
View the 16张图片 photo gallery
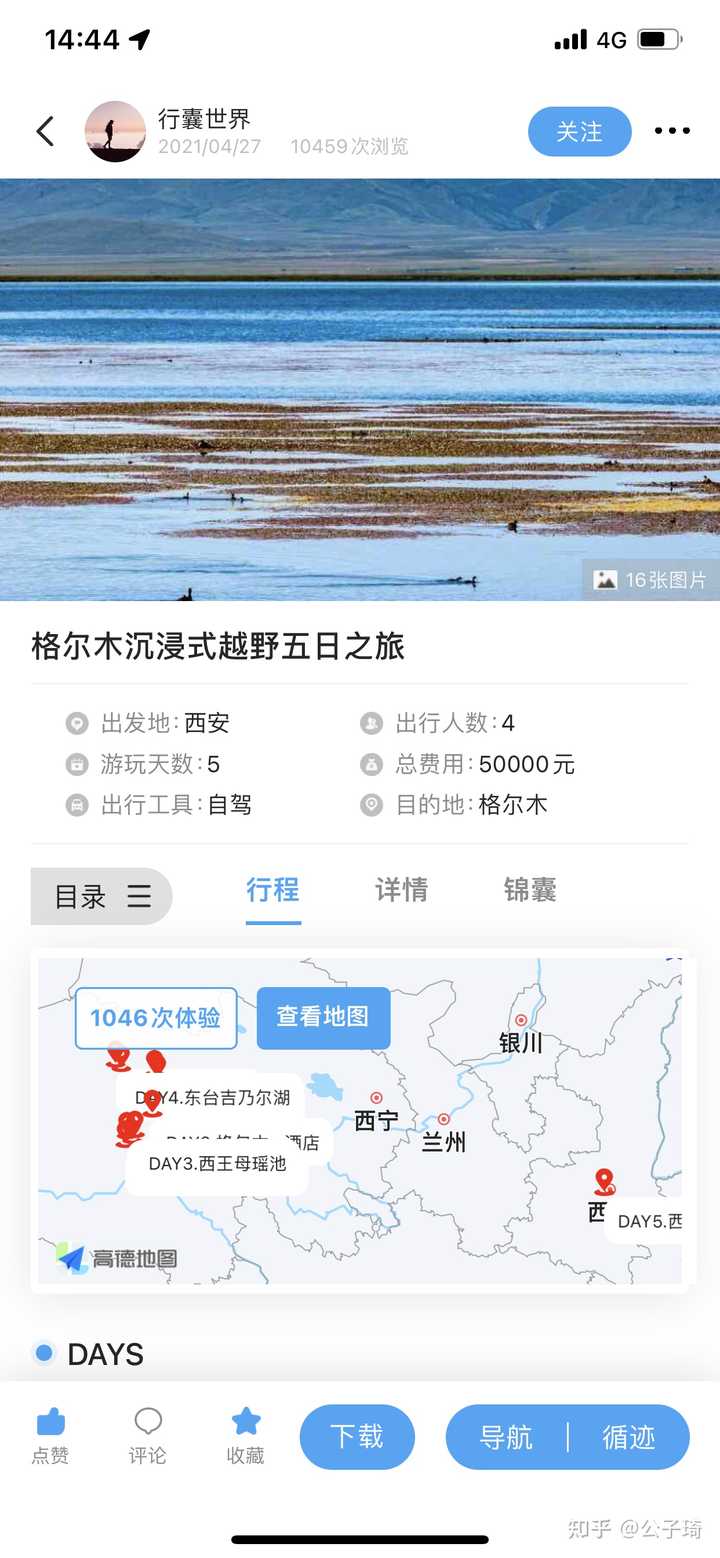coord(651,580)
